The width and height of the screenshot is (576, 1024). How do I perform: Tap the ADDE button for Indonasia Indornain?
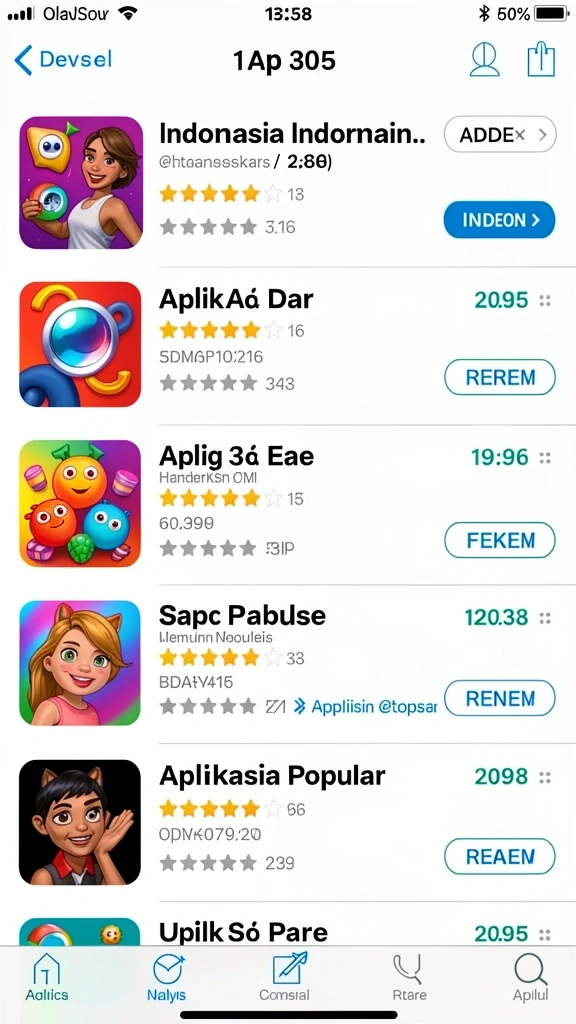pyautogui.click(x=500, y=135)
